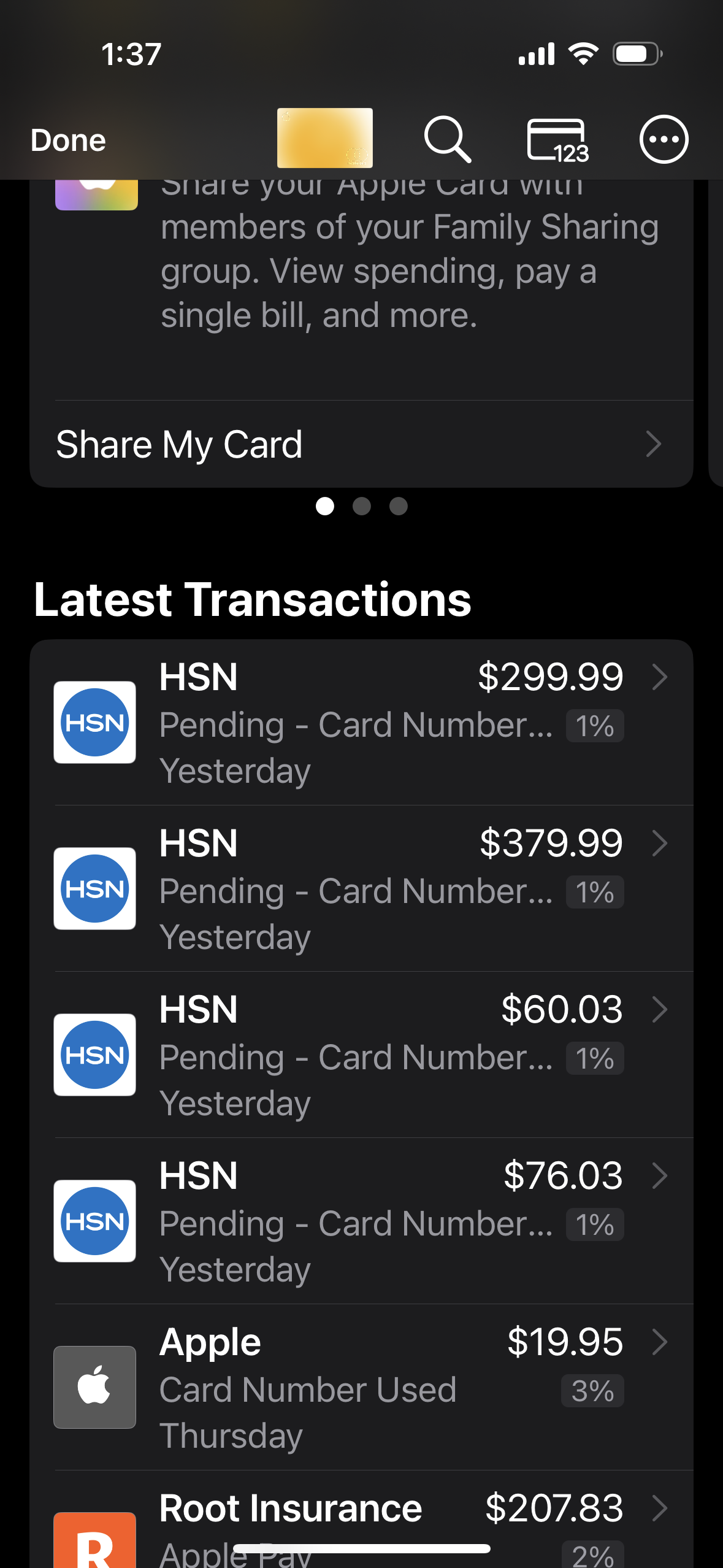723x1568 pixels.
Task: Show card number details
Action: [x=557, y=140]
